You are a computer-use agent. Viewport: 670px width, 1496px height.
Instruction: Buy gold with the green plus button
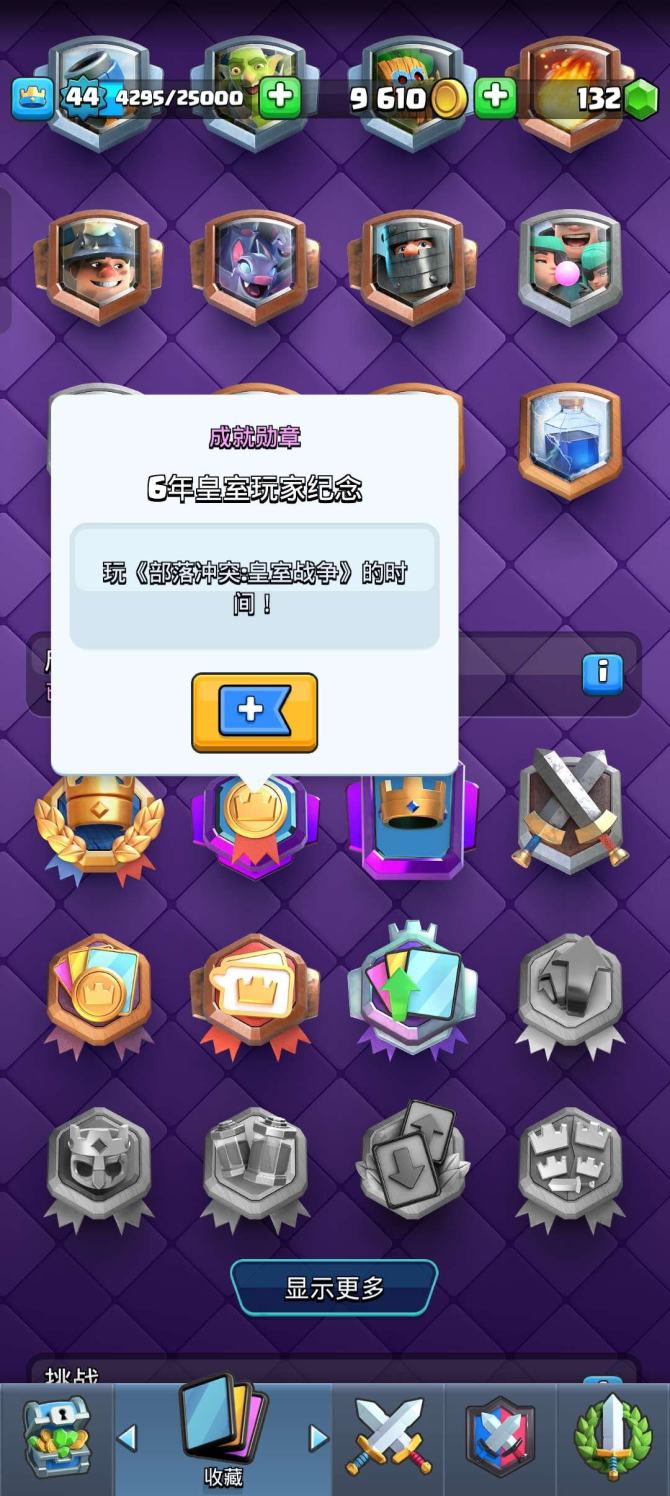495,97
